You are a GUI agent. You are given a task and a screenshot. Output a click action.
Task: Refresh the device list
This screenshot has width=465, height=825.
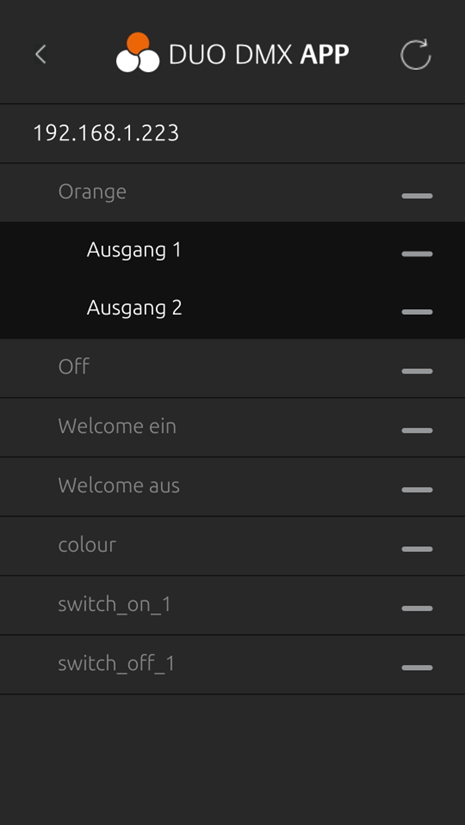tap(416, 54)
